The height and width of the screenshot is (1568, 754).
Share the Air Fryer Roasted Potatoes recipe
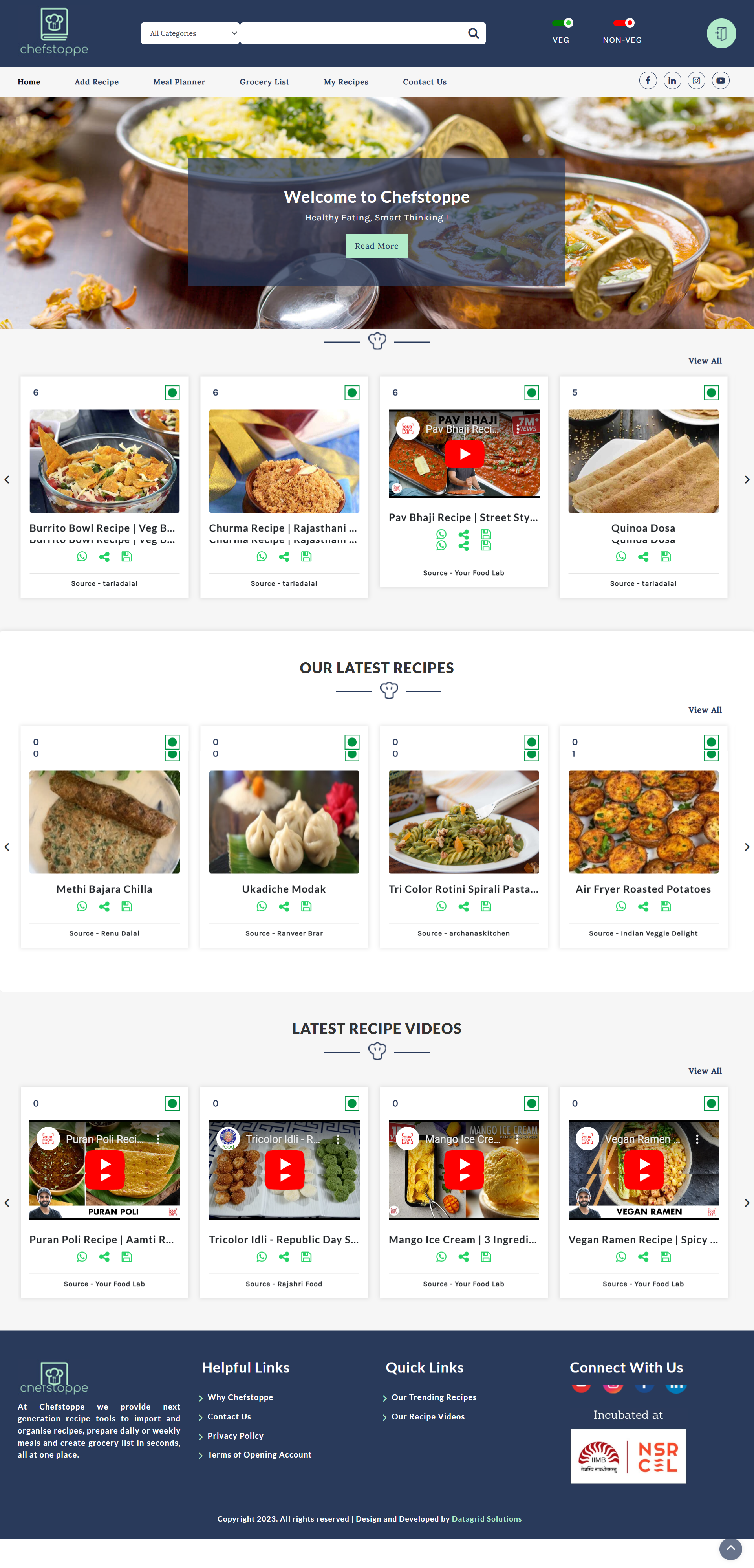(643, 906)
